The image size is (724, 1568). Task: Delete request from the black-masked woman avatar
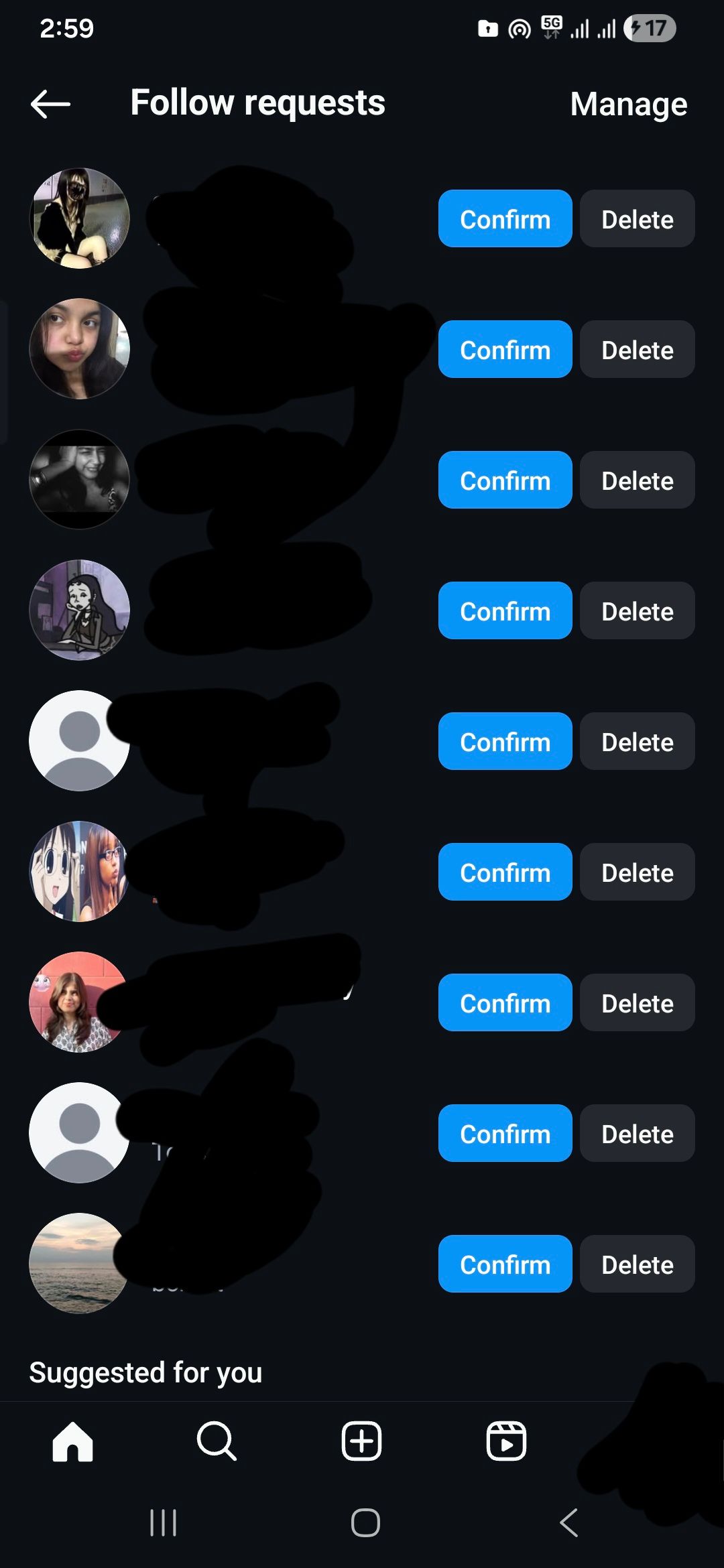tap(637, 219)
